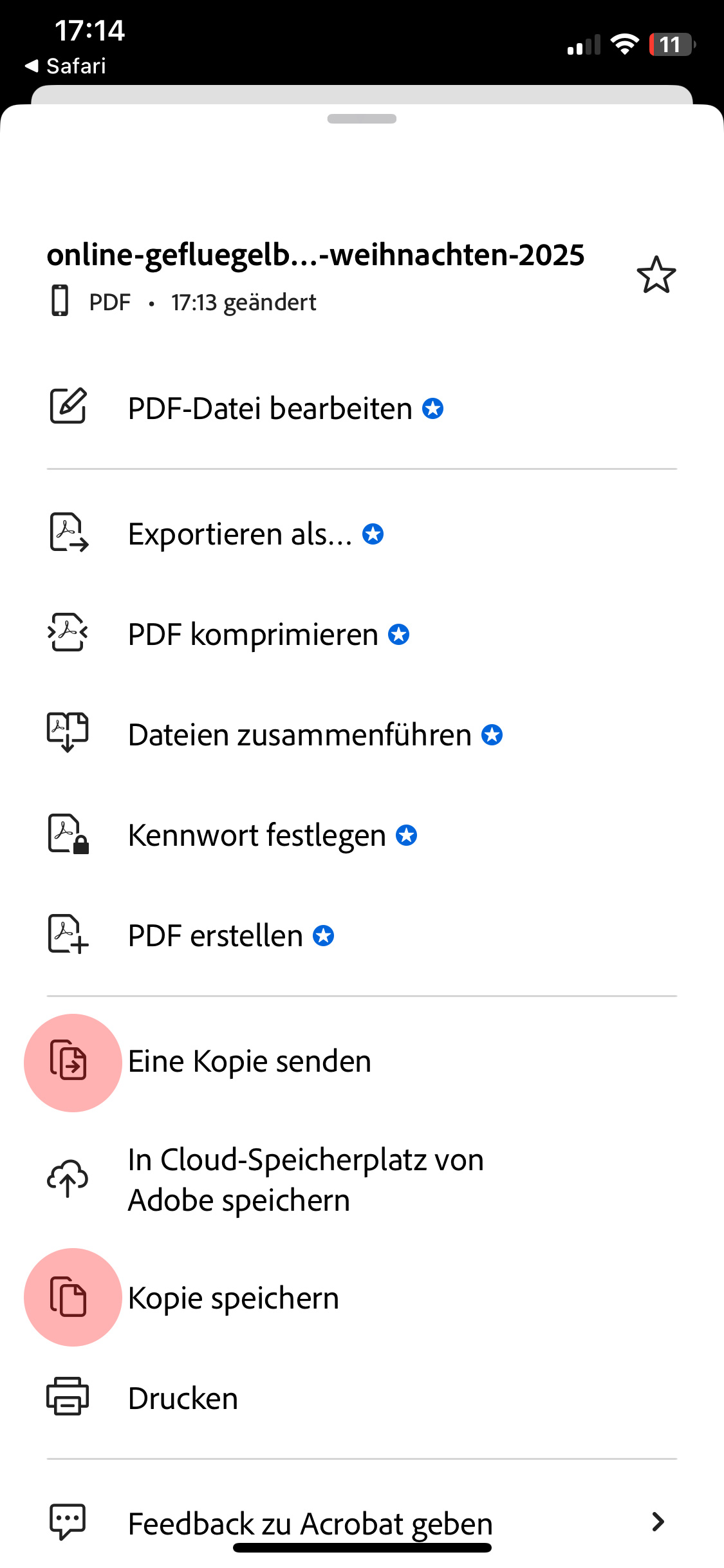This screenshot has height=1568, width=724.
Task: Save to Adobe cloud storage
Action: [x=305, y=1180]
